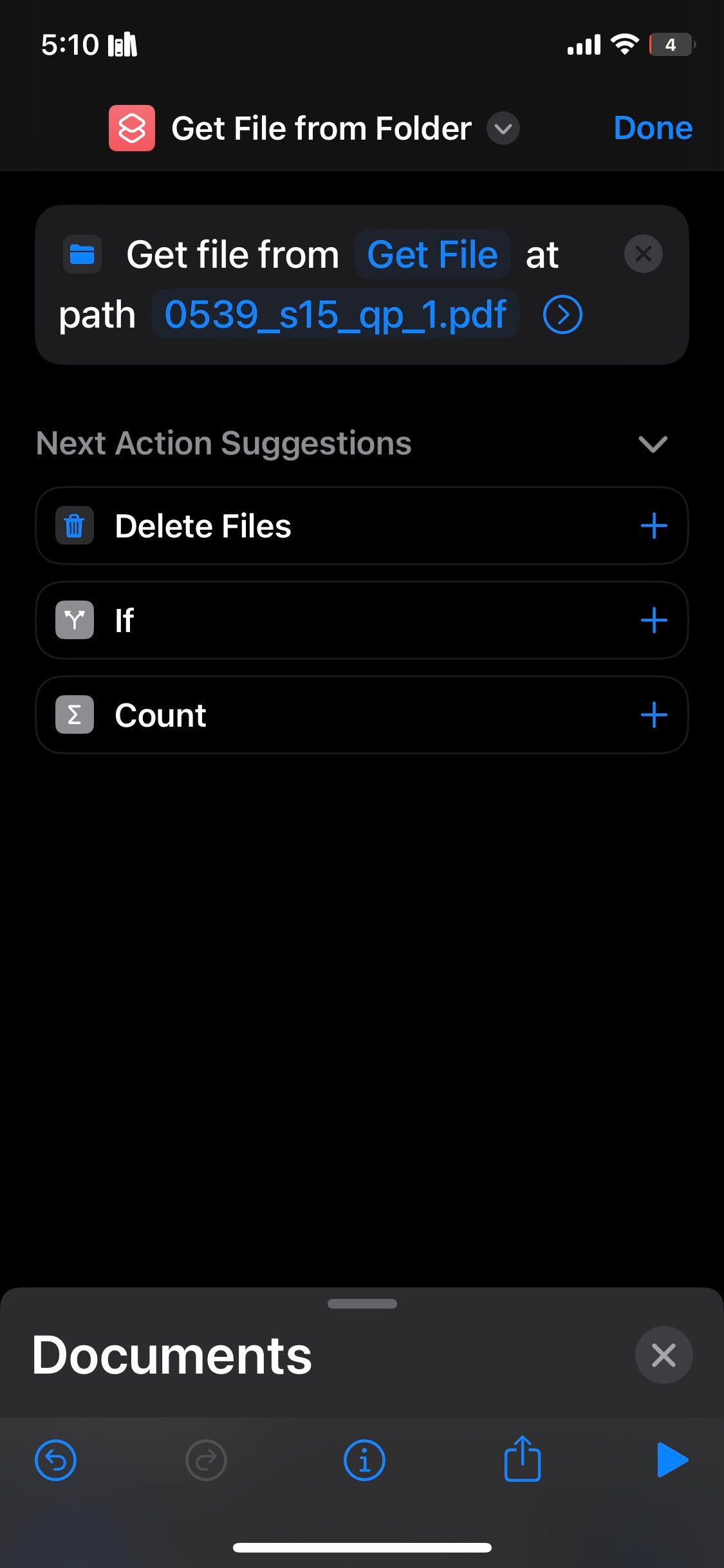
Task: Add the Count action
Action: (x=653, y=715)
